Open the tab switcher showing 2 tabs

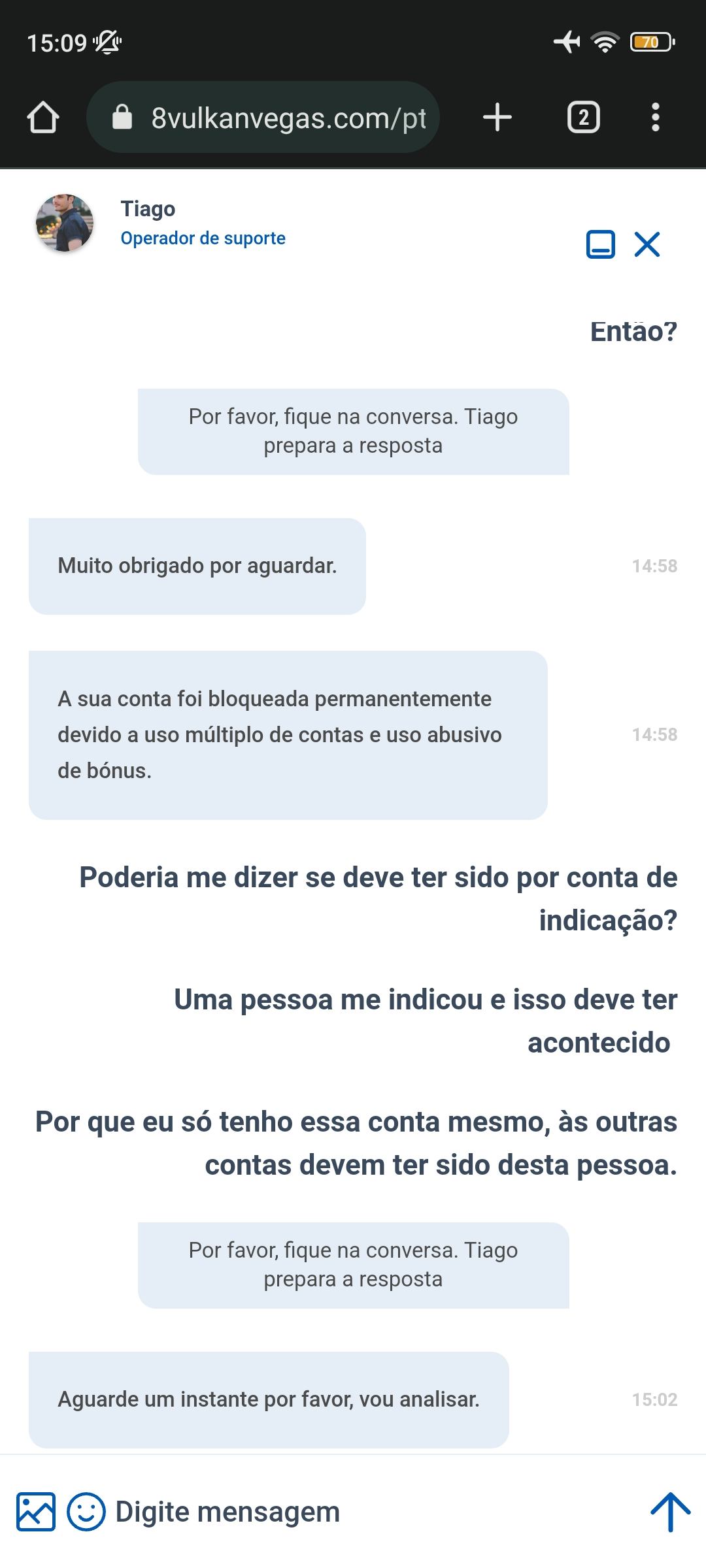[x=582, y=118]
